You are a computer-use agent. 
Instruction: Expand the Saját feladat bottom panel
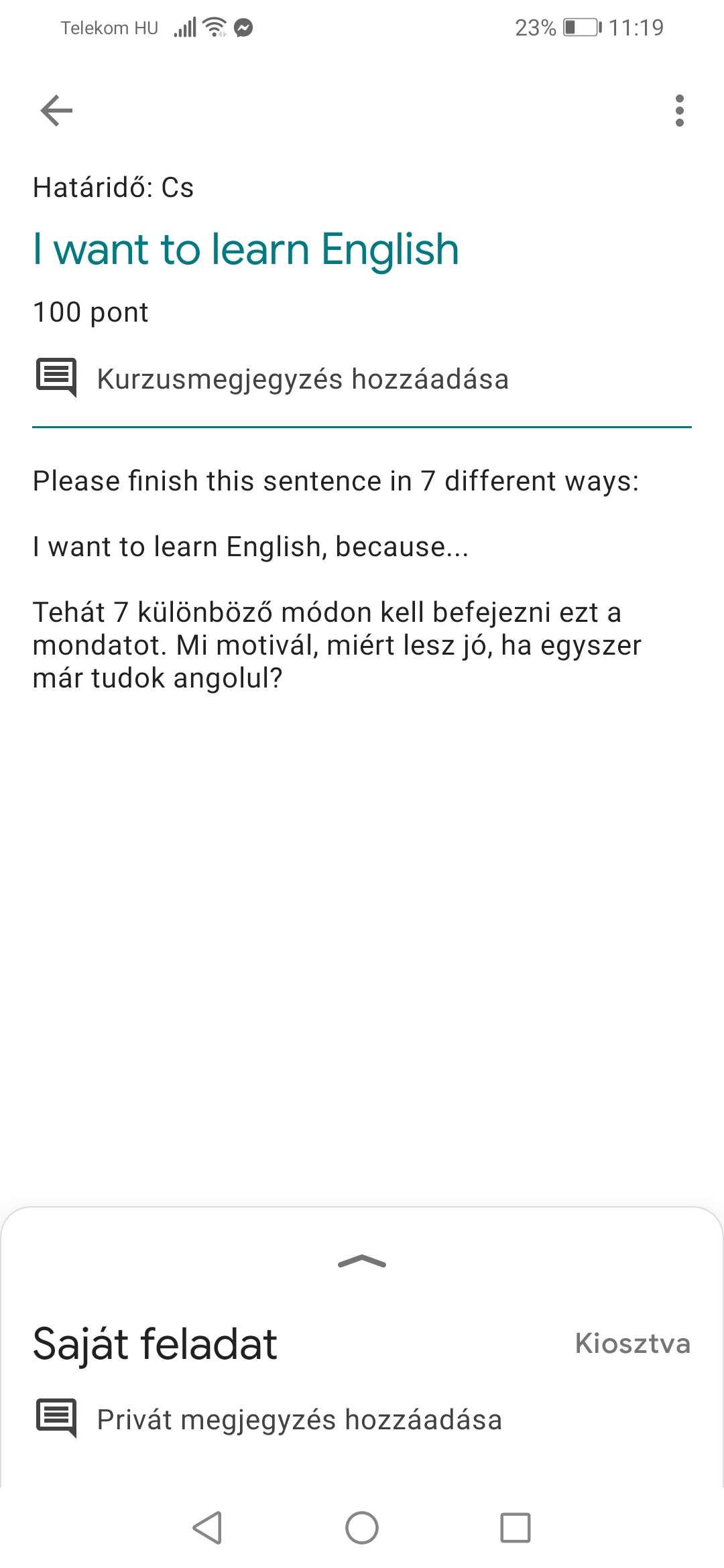(x=362, y=1262)
